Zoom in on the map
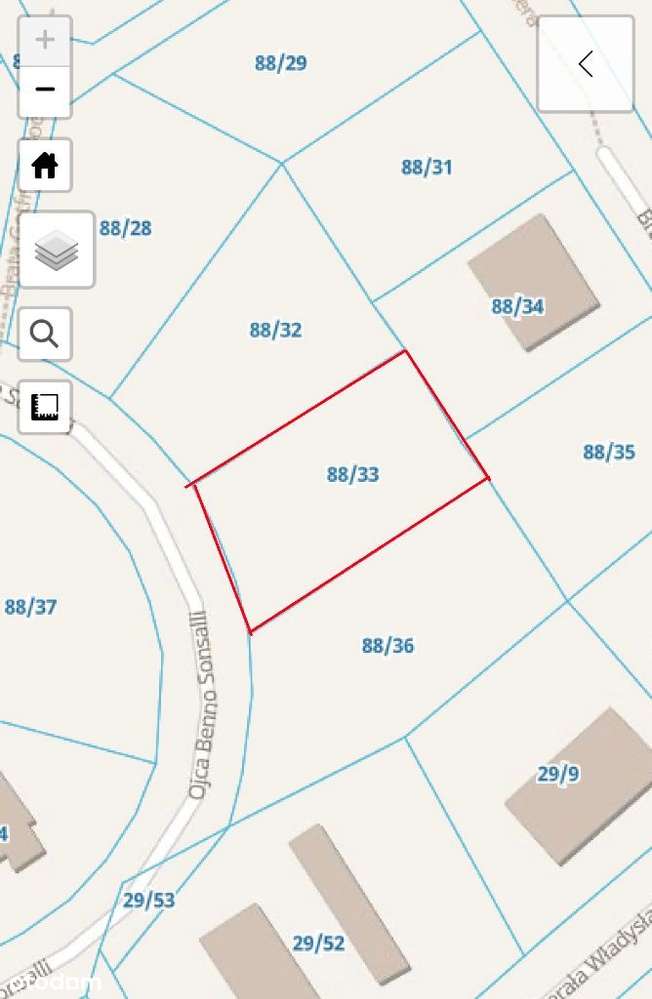 pyautogui.click(x=45, y=41)
